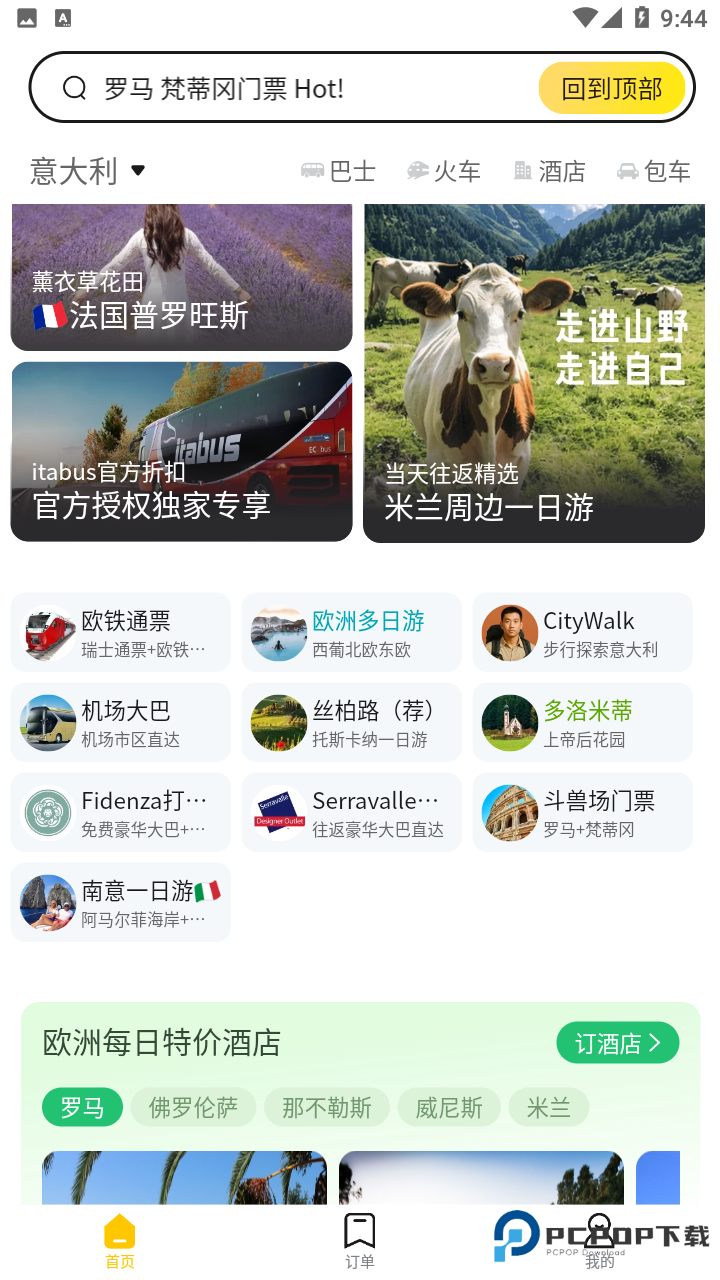Viewport: 720px width, 1280px height.
Task: Tap the 机场大巴 airport bus shortcut
Action: click(120, 721)
